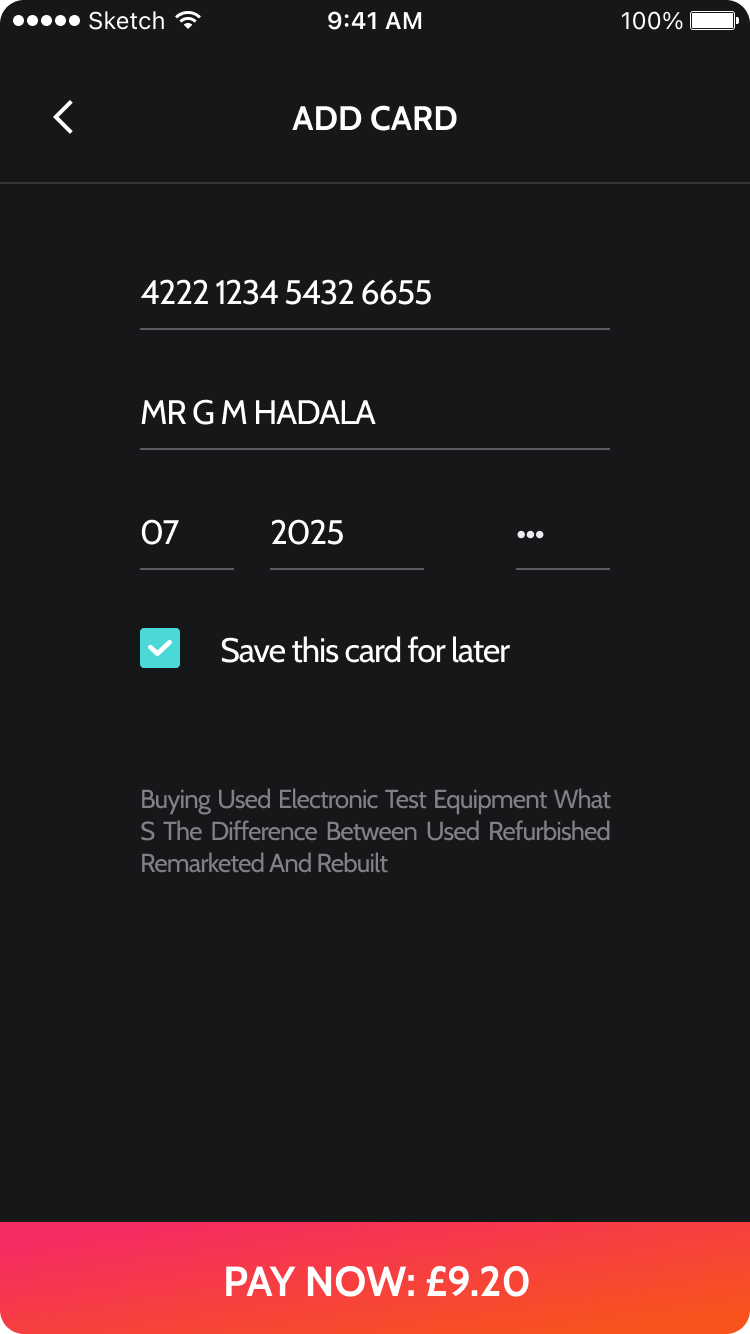Change expiry month 07
750x1334 pixels.
[x=187, y=534]
